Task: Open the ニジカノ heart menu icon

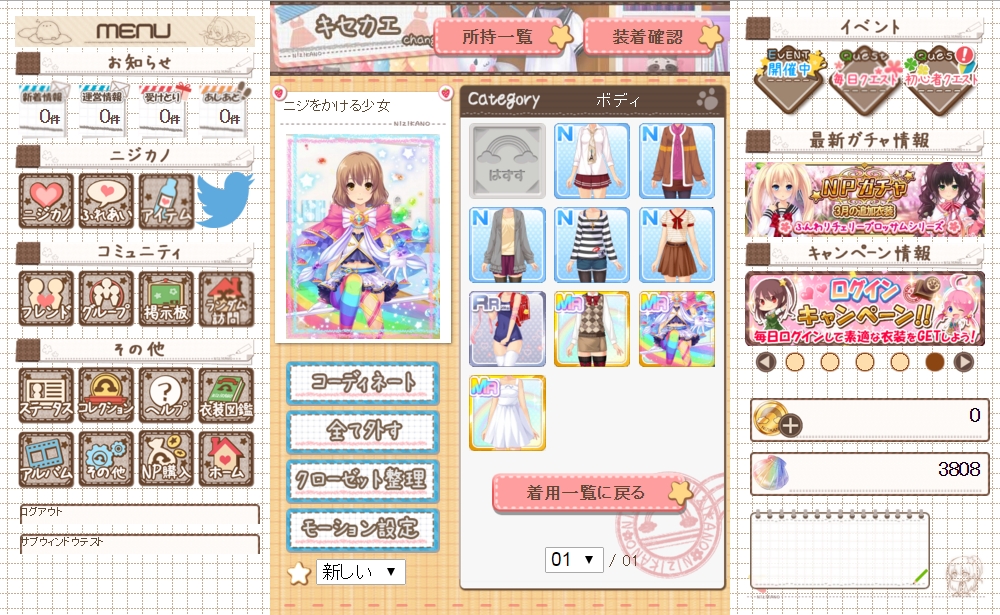Action: pos(46,201)
